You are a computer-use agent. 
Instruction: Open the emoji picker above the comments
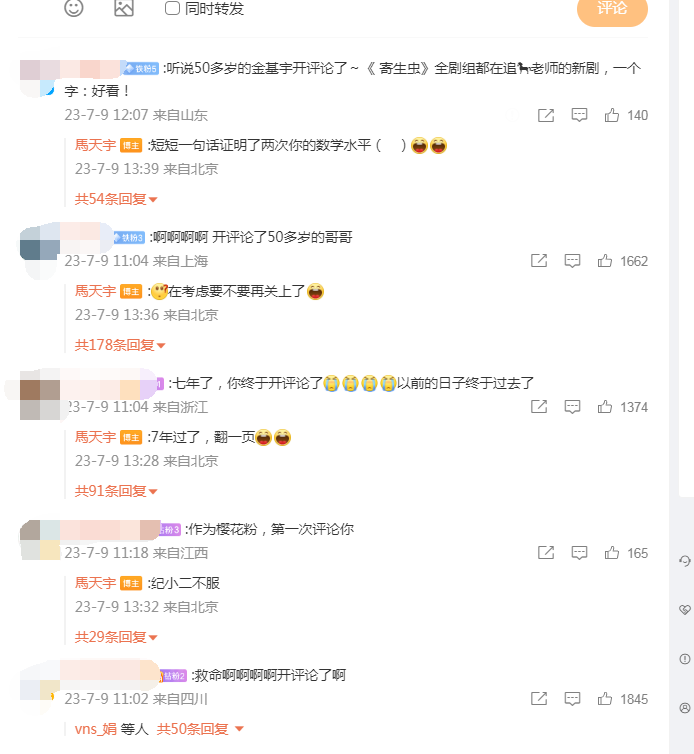[74, 8]
